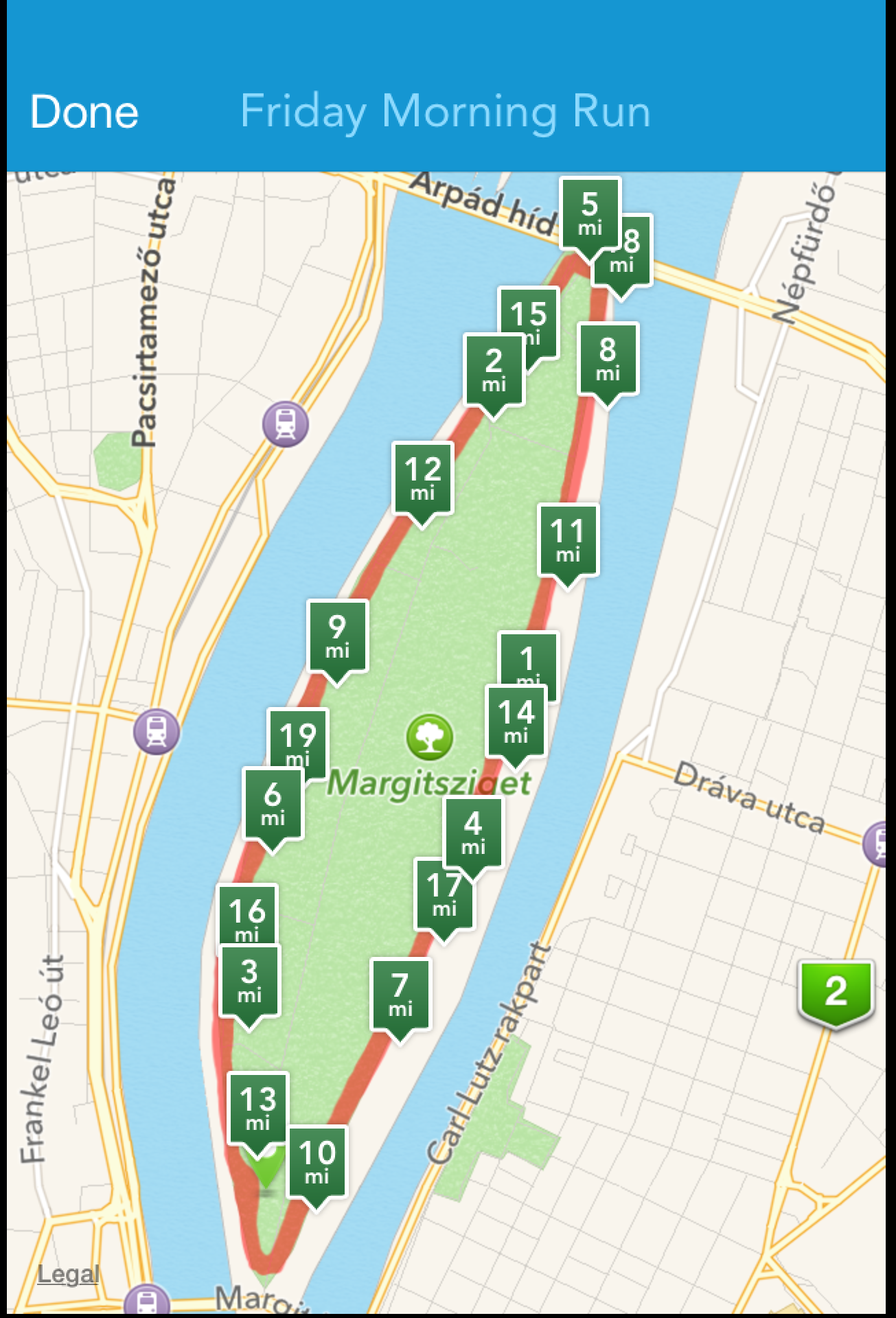The height and width of the screenshot is (1318, 896).
Task: Tap the Margitsziget park icon
Action: click(429, 737)
